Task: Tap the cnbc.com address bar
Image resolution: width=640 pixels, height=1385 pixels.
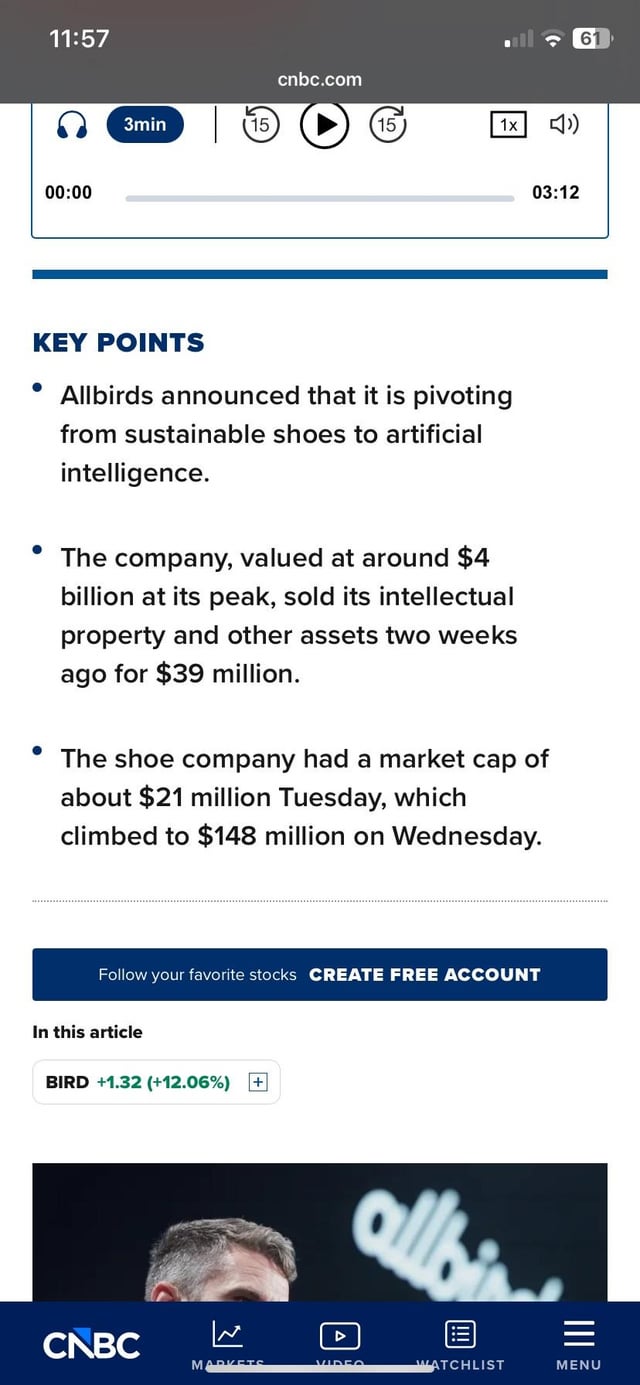Action: pos(320,79)
